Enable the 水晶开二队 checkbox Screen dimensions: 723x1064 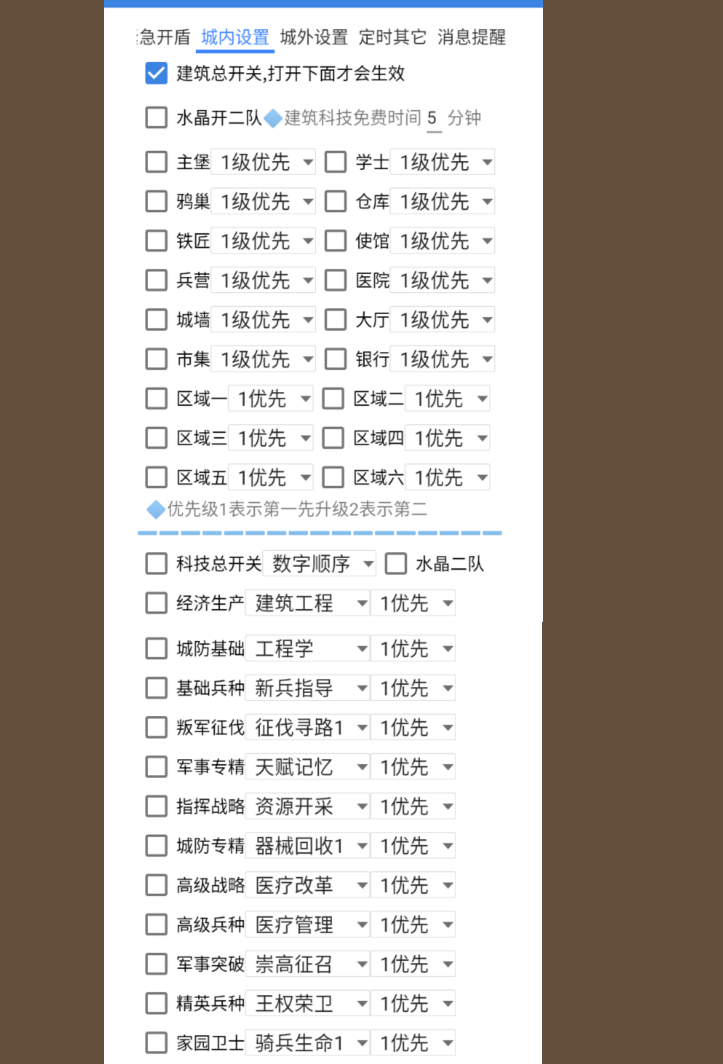click(156, 118)
